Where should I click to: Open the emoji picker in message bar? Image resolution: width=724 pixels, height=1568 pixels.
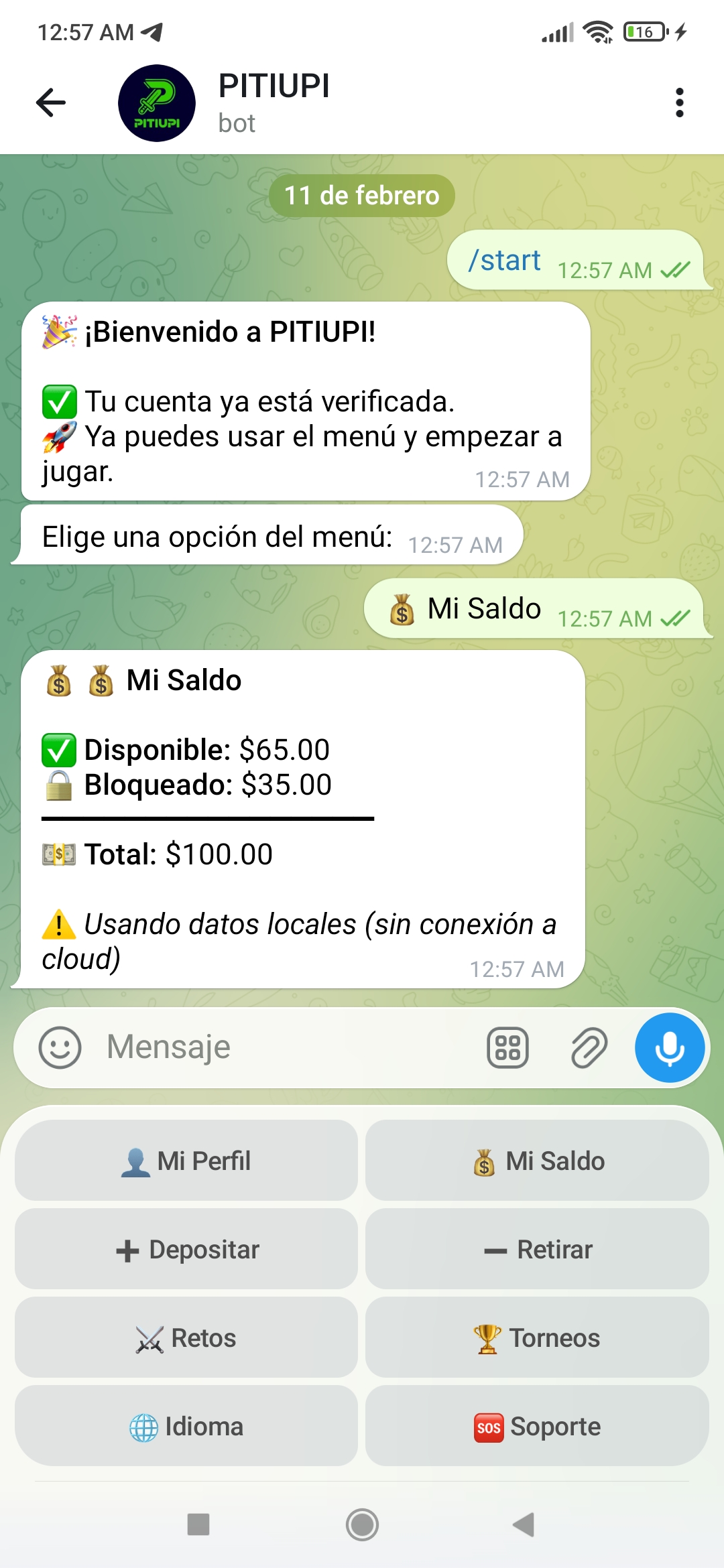tap(59, 1047)
